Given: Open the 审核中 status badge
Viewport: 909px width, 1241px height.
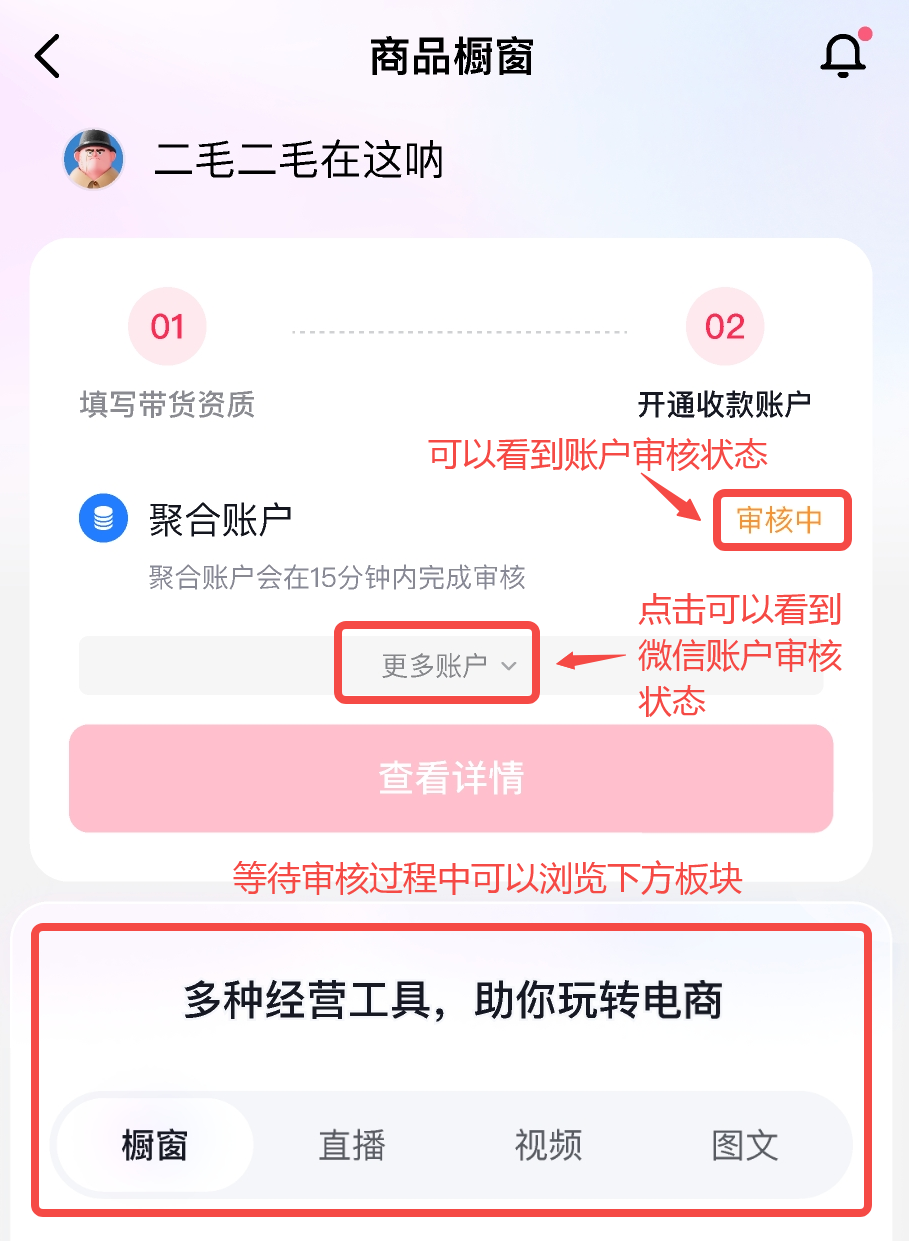Looking at the screenshot, I should pyautogui.click(x=782, y=520).
